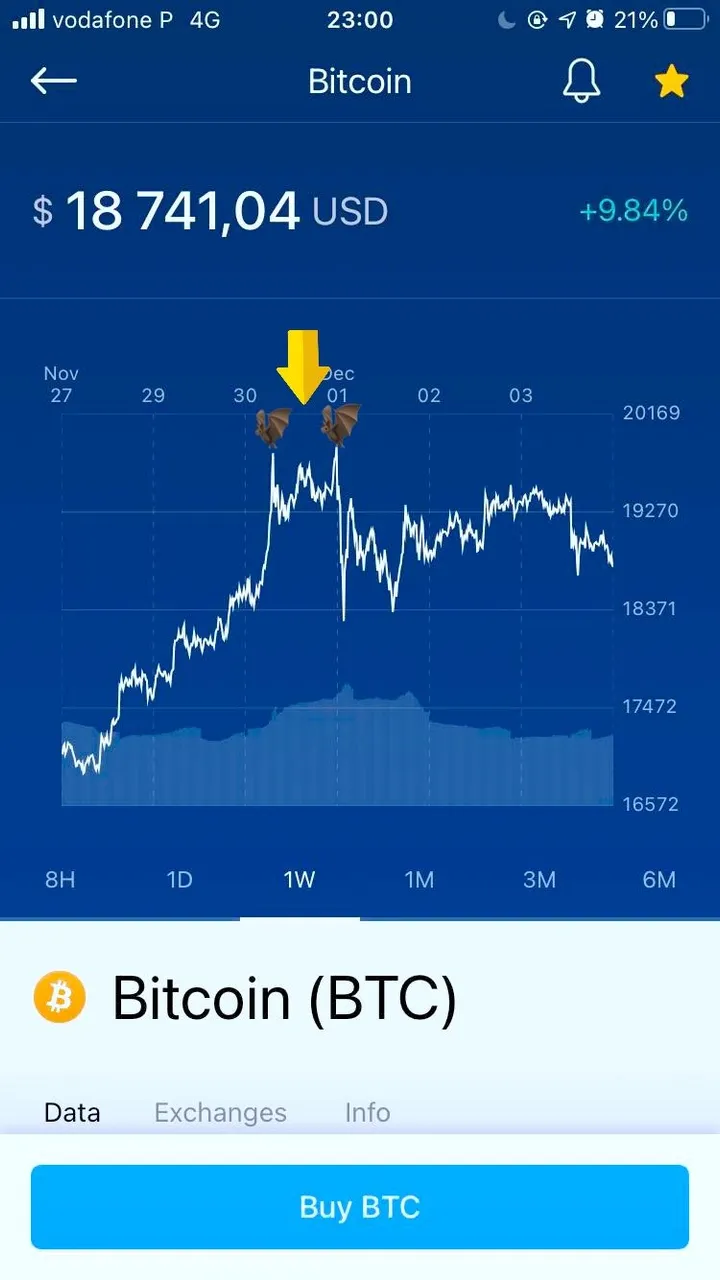The height and width of the screenshot is (1280, 720).
Task: Show the 6M chart range
Action: 659,880
